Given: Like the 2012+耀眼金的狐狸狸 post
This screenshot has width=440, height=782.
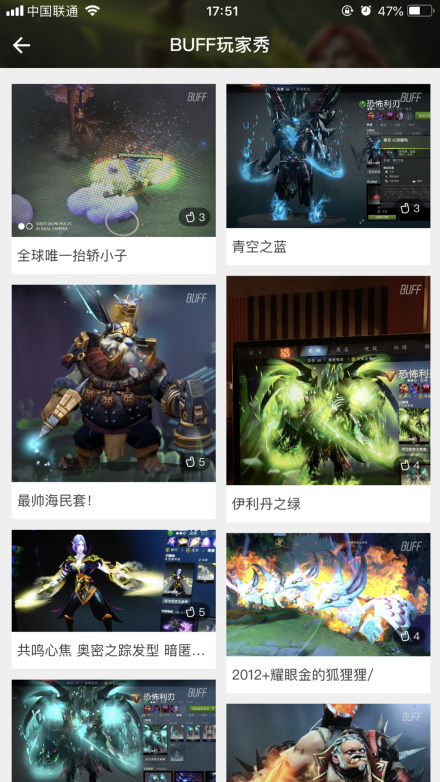Looking at the screenshot, I should pos(410,636).
